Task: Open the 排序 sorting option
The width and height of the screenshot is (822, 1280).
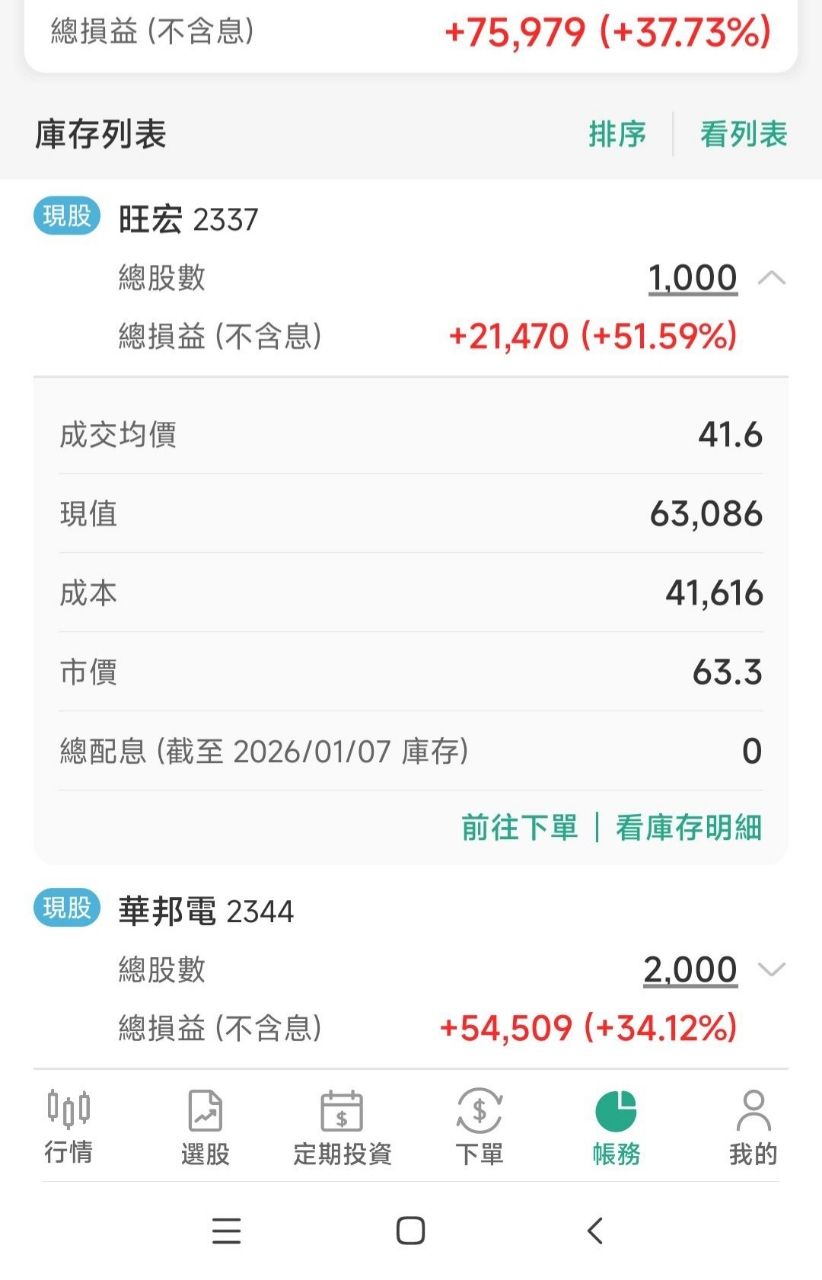Action: (617, 134)
